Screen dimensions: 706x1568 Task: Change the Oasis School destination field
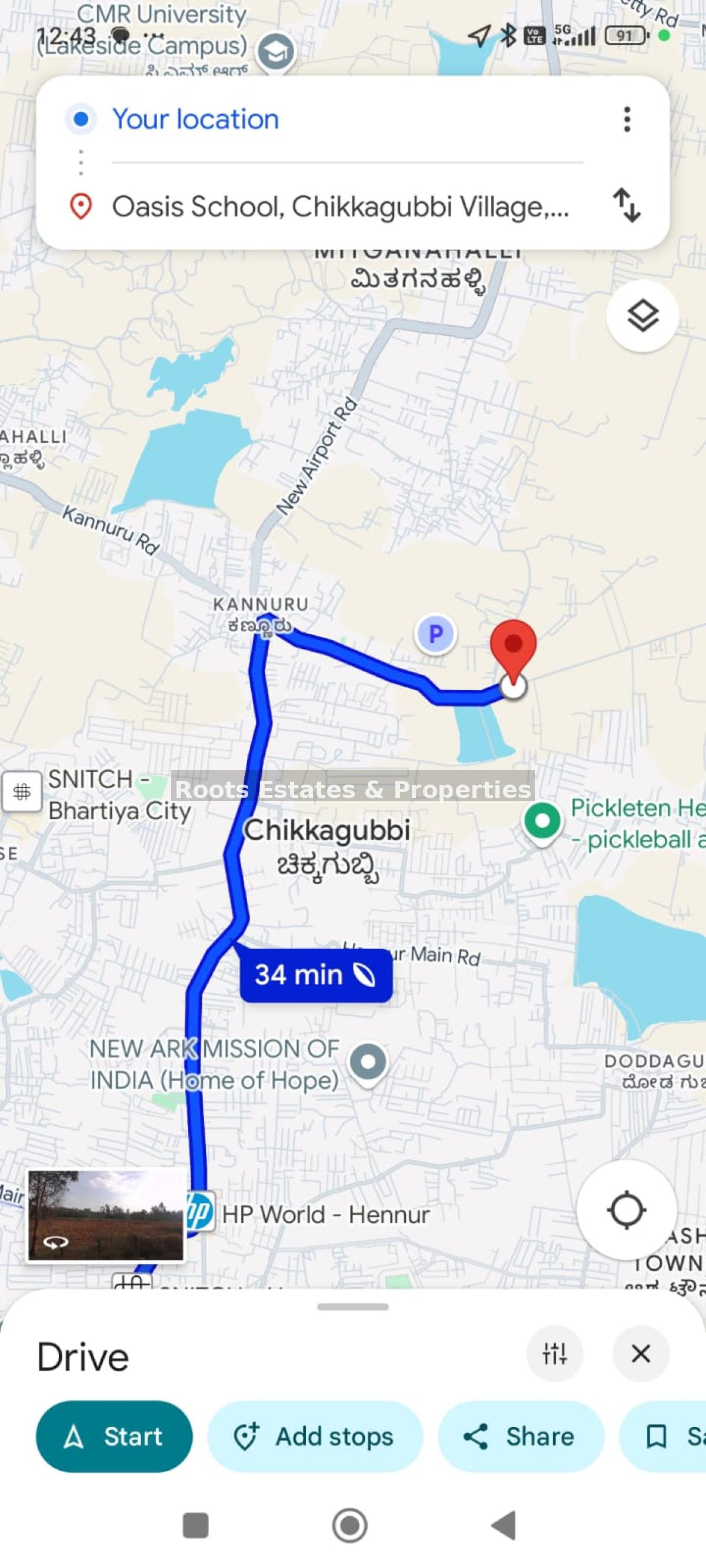coord(340,207)
